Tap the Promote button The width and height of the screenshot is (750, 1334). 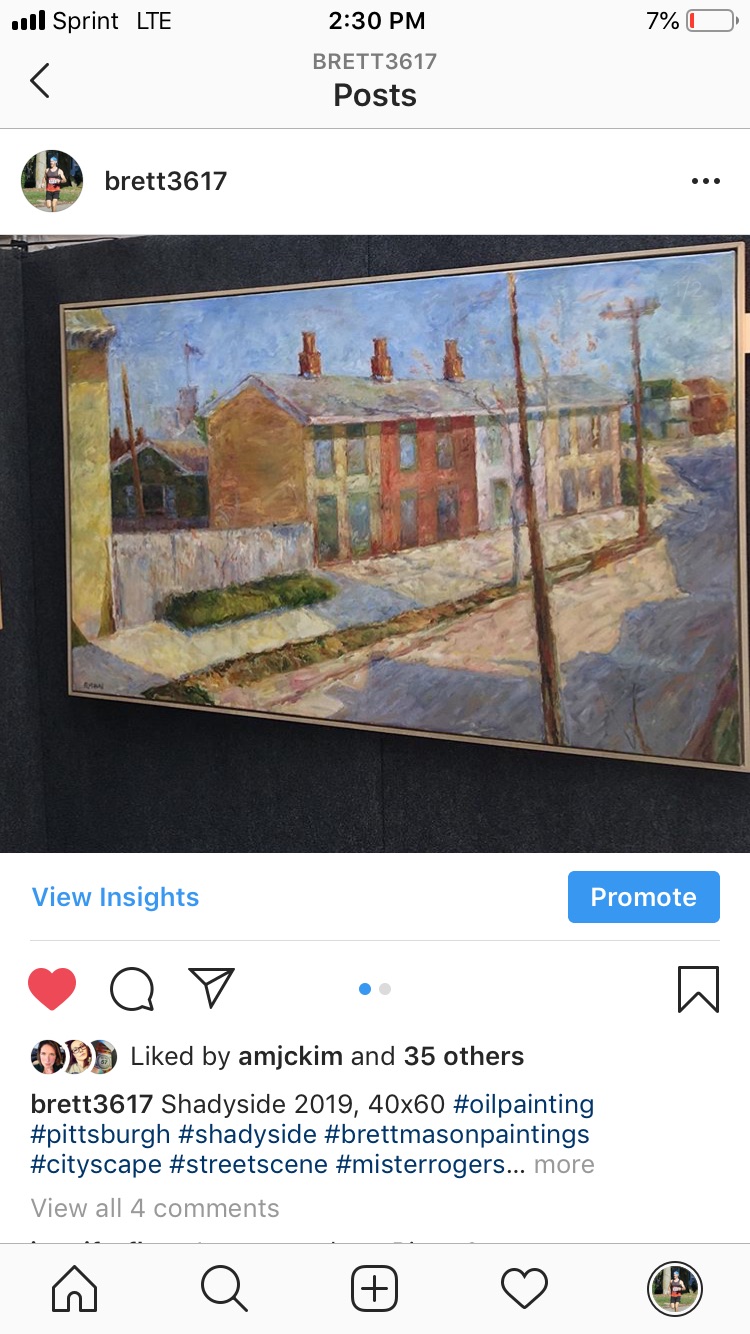tap(643, 897)
